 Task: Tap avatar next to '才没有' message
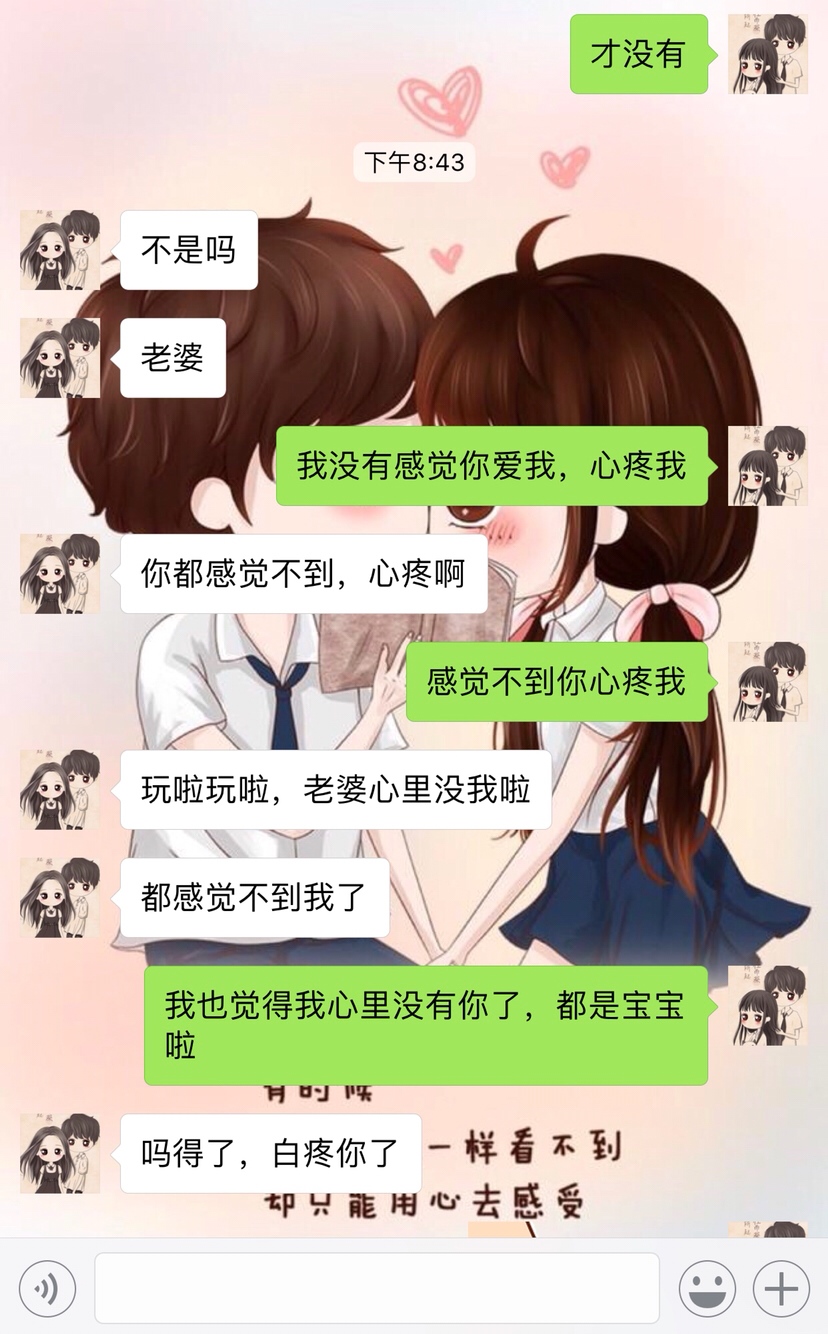[x=767, y=54]
